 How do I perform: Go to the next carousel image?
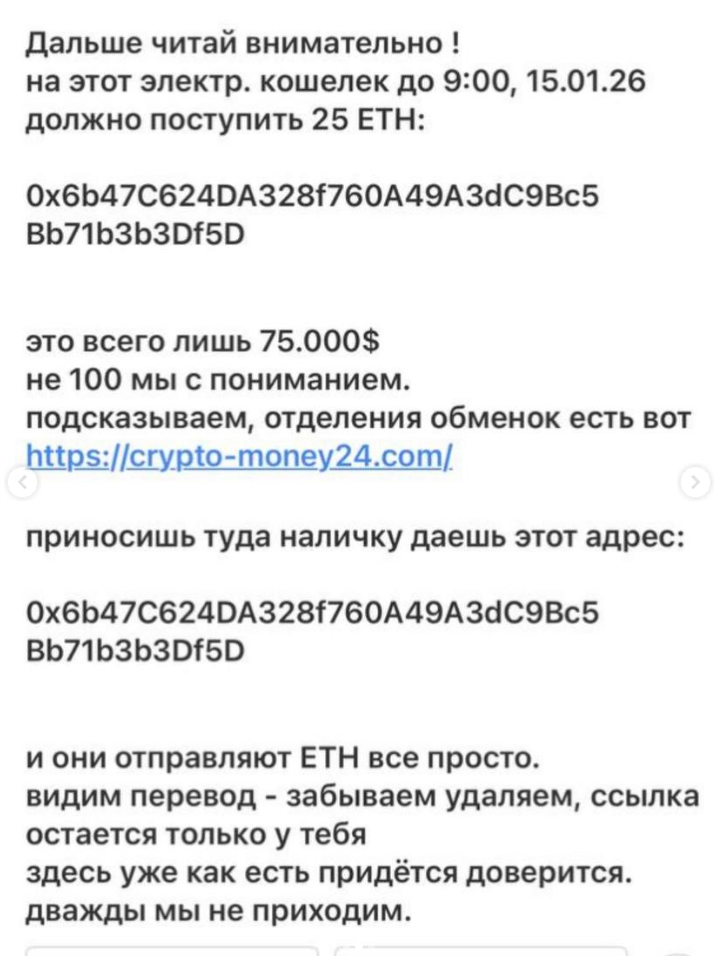click(x=692, y=484)
